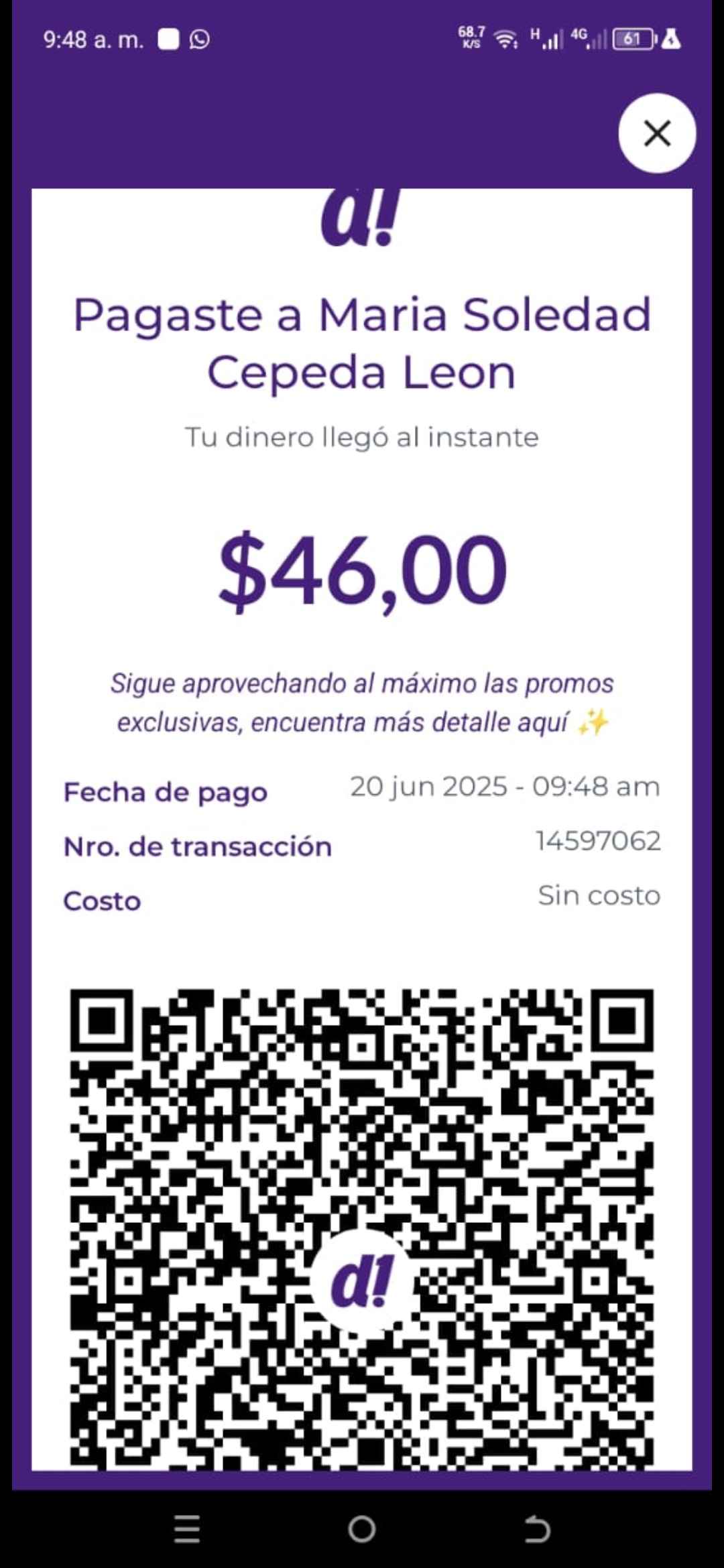This screenshot has height=1568, width=724.
Task: Close the payment receipt
Action: pos(656,133)
